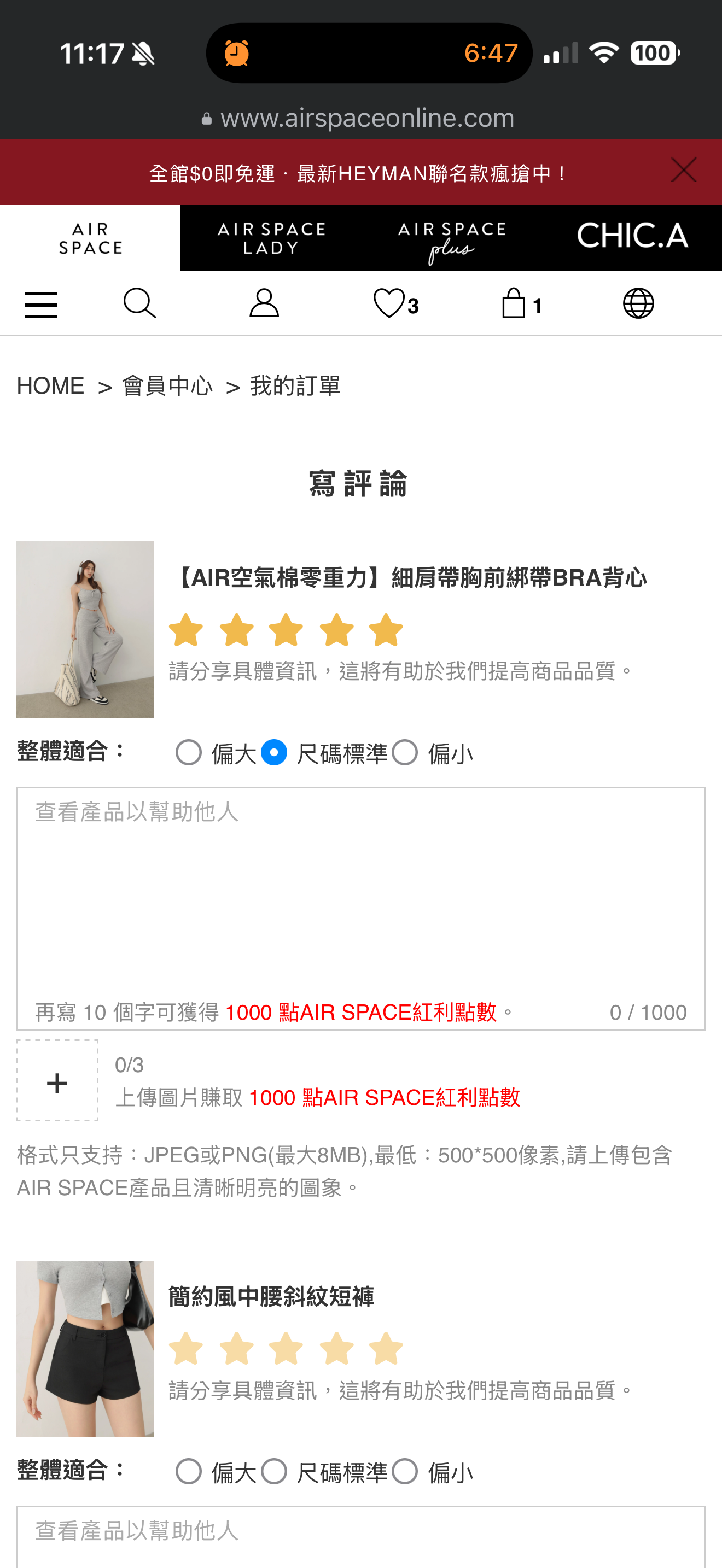Go to 我的訂單 breadcrumb
The width and height of the screenshot is (722, 1568).
click(x=295, y=386)
